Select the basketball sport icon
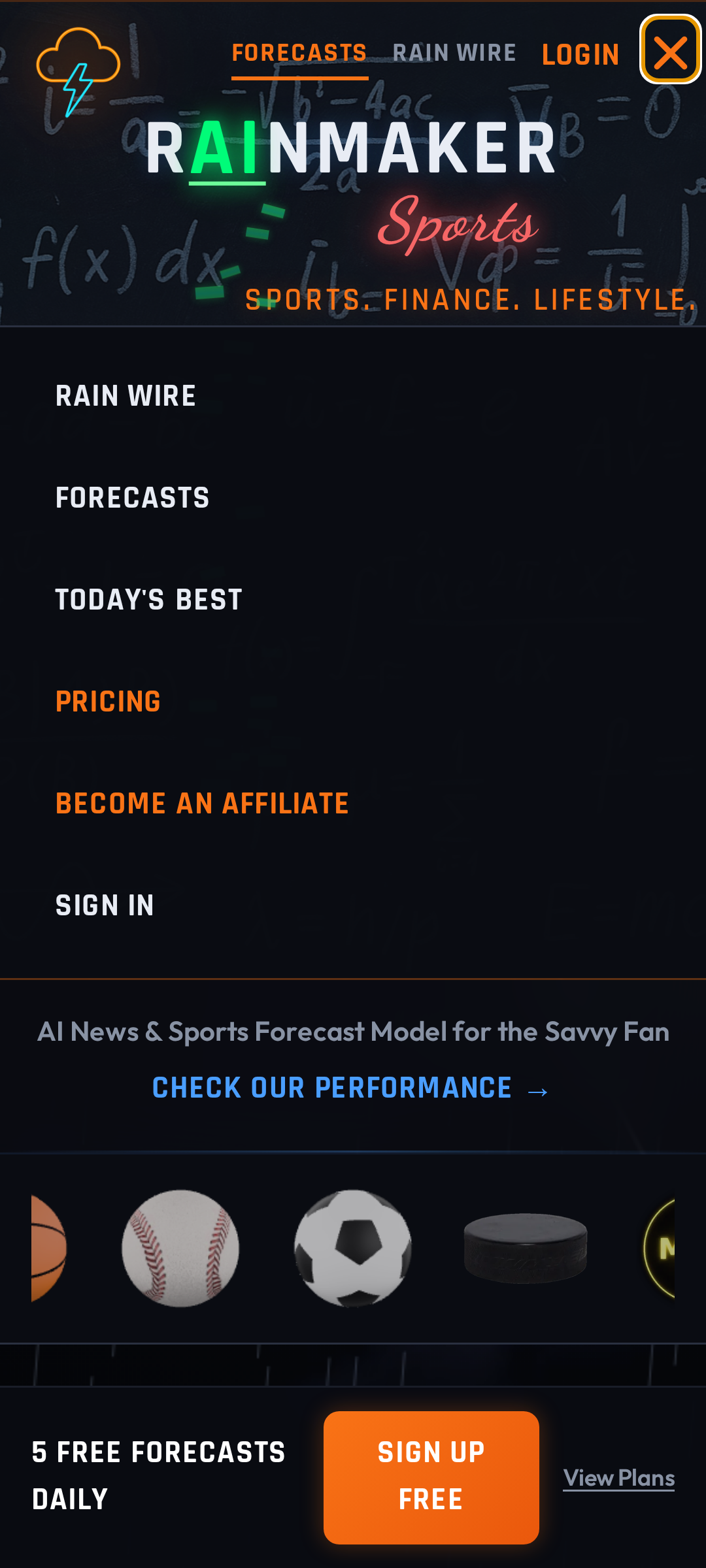 47,1248
